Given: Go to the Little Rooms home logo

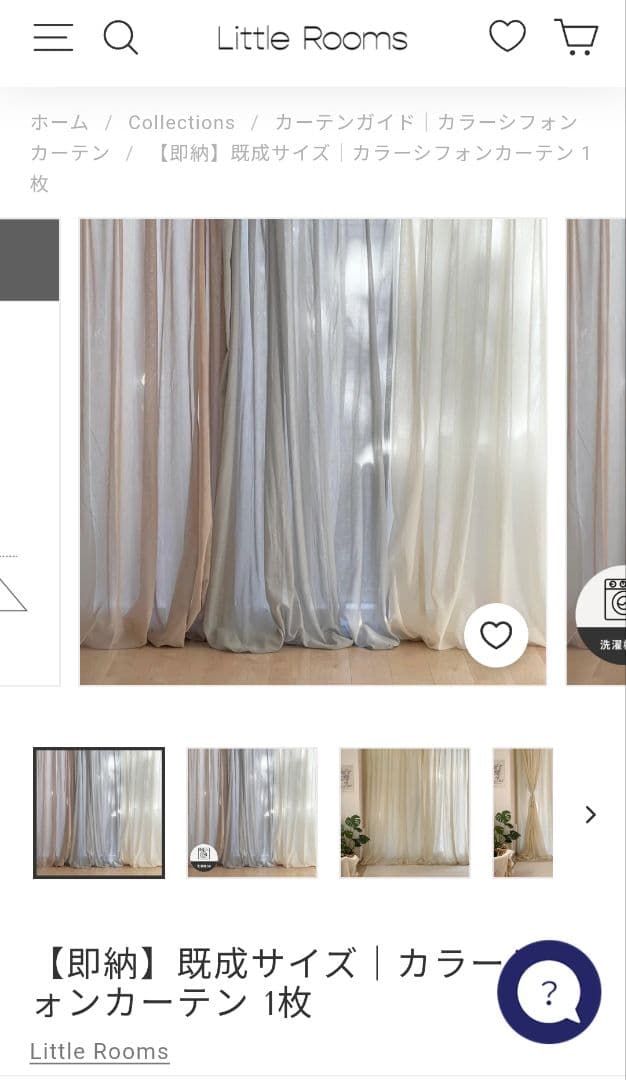Looking at the screenshot, I should (x=312, y=39).
